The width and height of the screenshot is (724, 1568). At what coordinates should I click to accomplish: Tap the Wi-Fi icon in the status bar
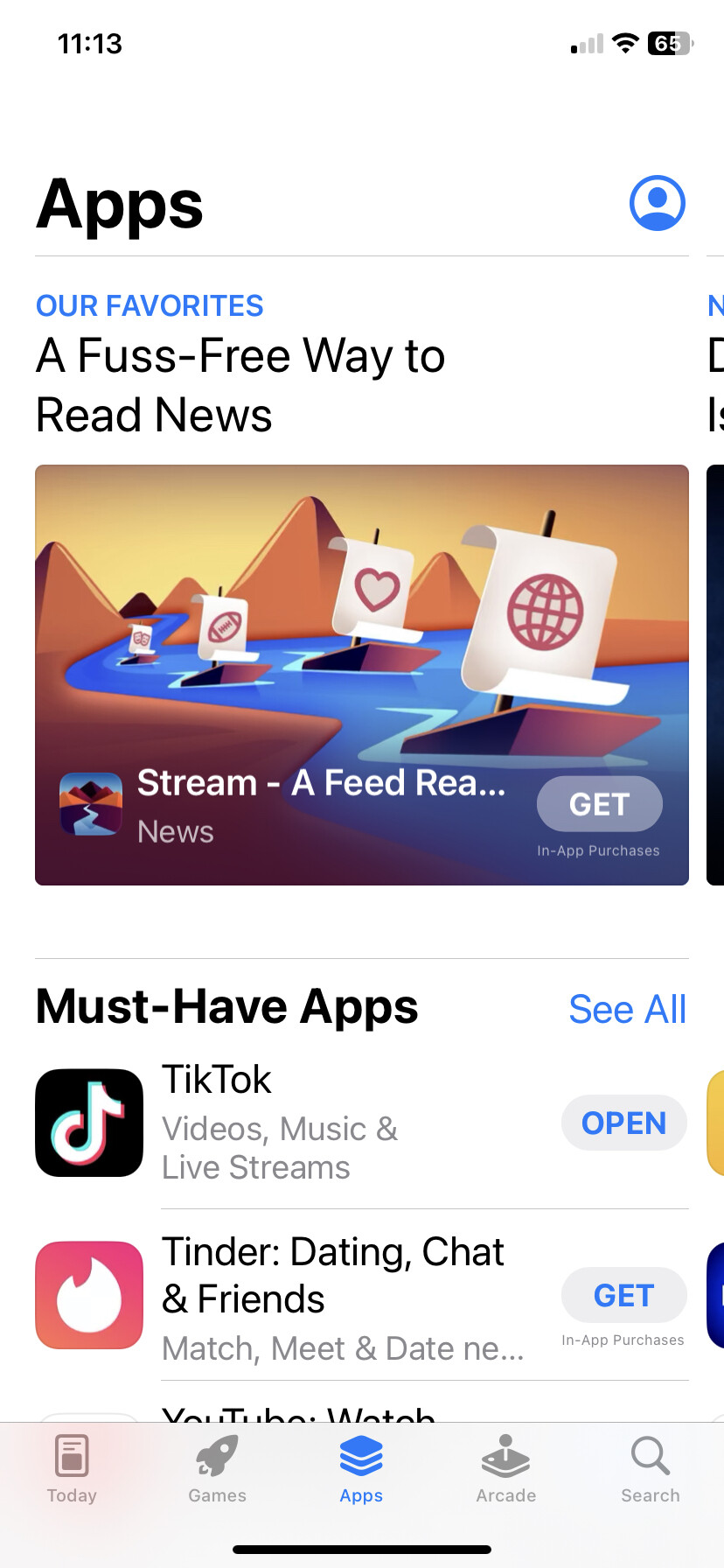click(x=624, y=43)
